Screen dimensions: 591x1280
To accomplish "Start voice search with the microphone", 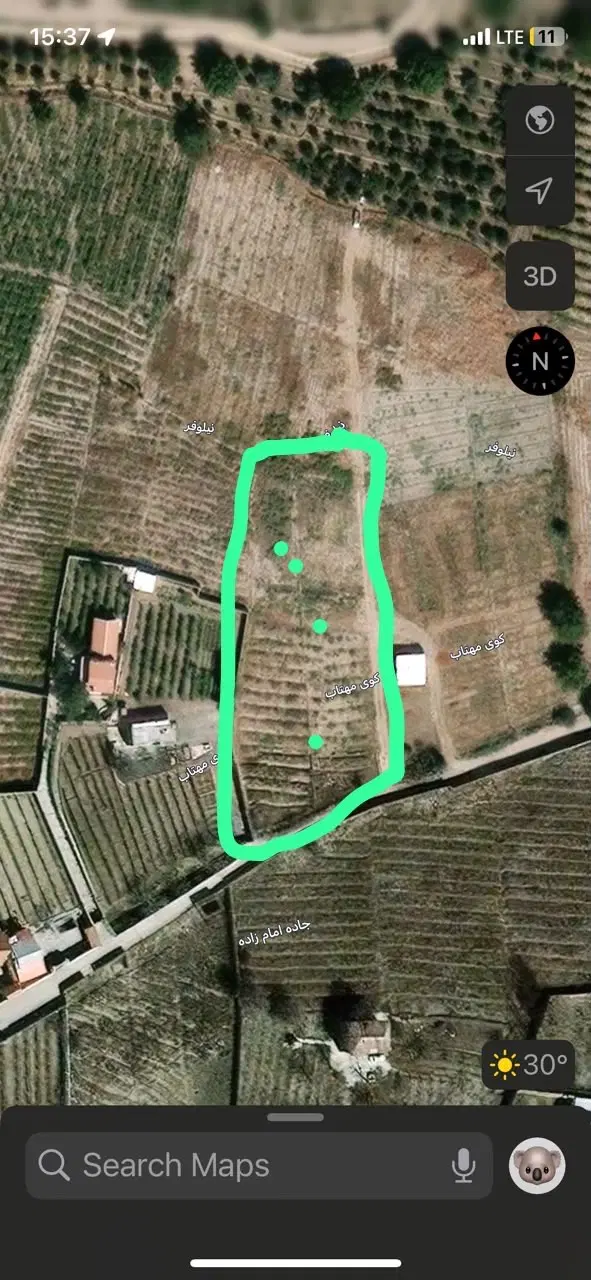I will pos(463,1165).
